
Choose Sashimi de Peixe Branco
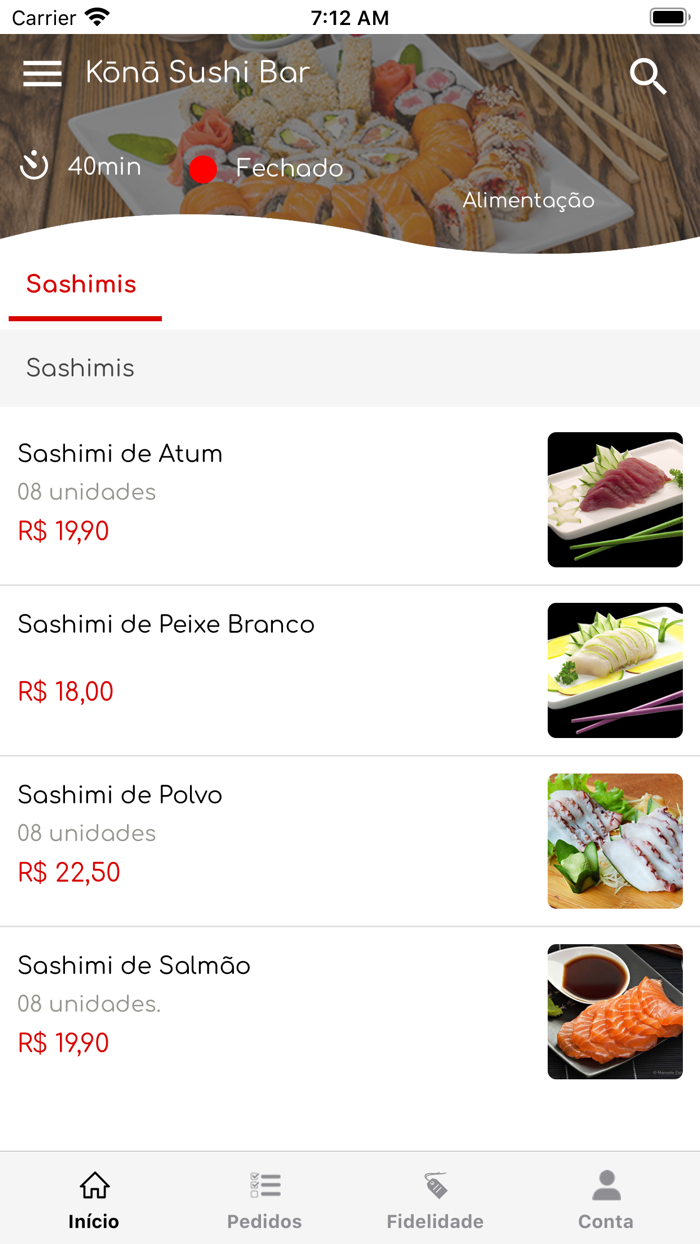pyautogui.click(x=350, y=670)
